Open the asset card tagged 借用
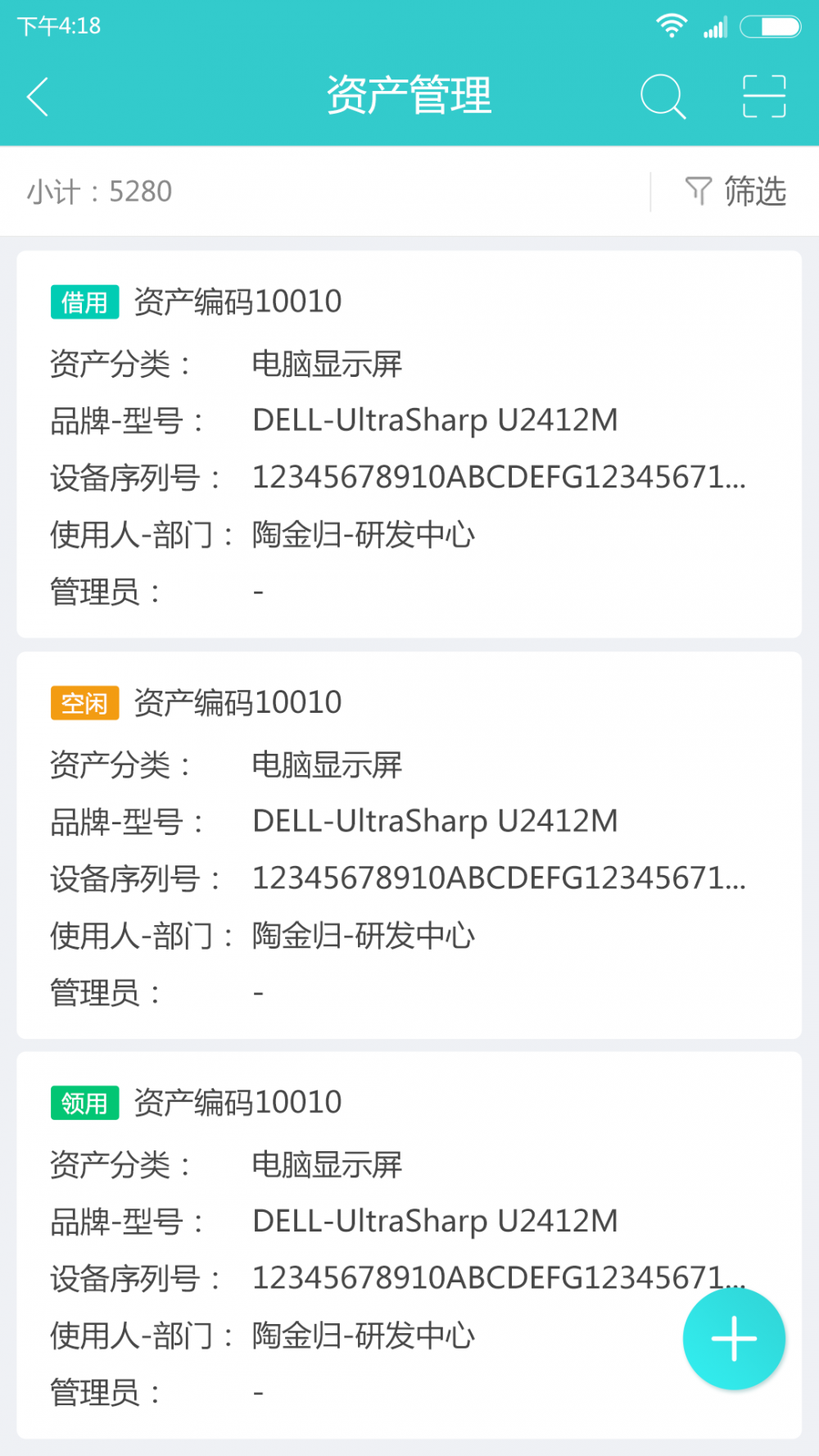This screenshot has height=1456, width=819. point(409,444)
